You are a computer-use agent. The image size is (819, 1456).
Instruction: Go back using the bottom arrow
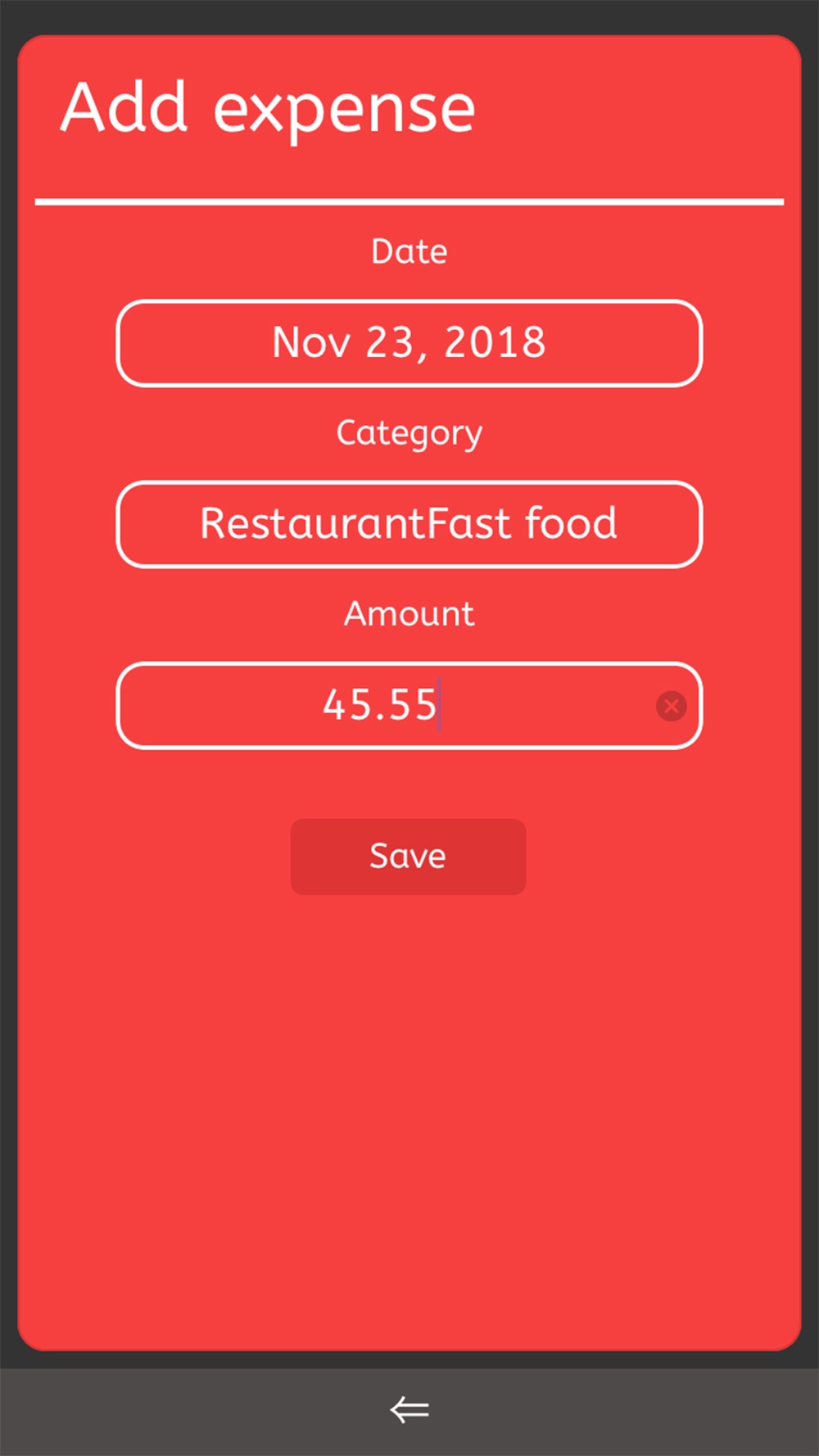click(409, 1410)
